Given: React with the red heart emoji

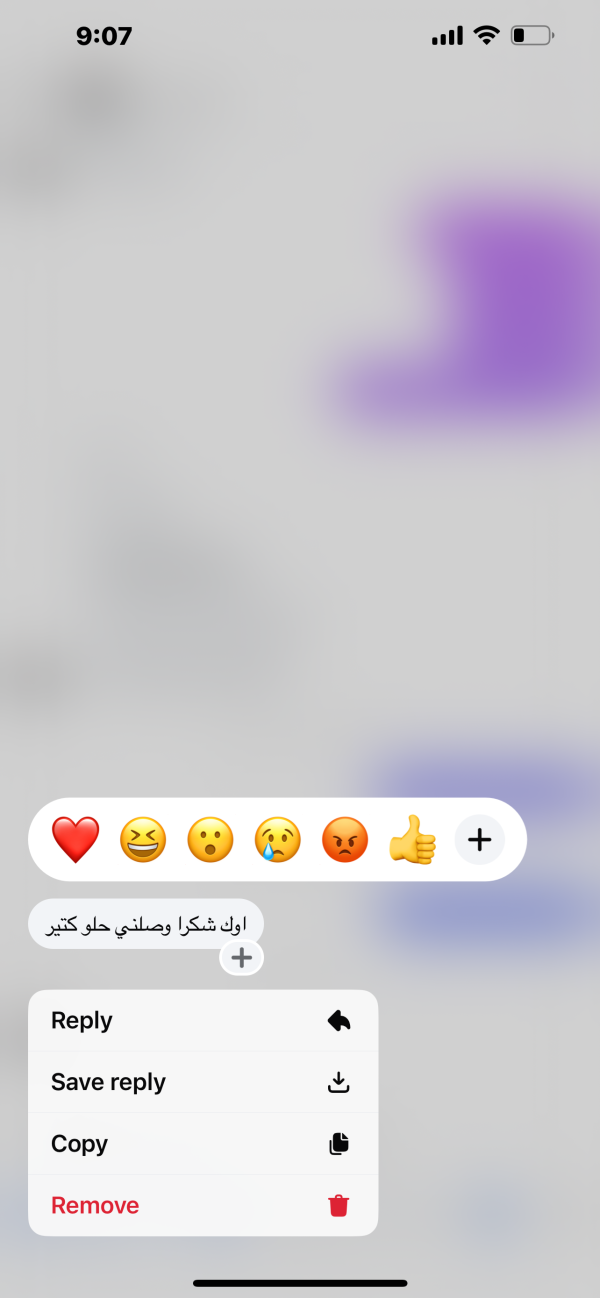Looking at the screenshot, I should pyautogui.click(x=76, y=839).
